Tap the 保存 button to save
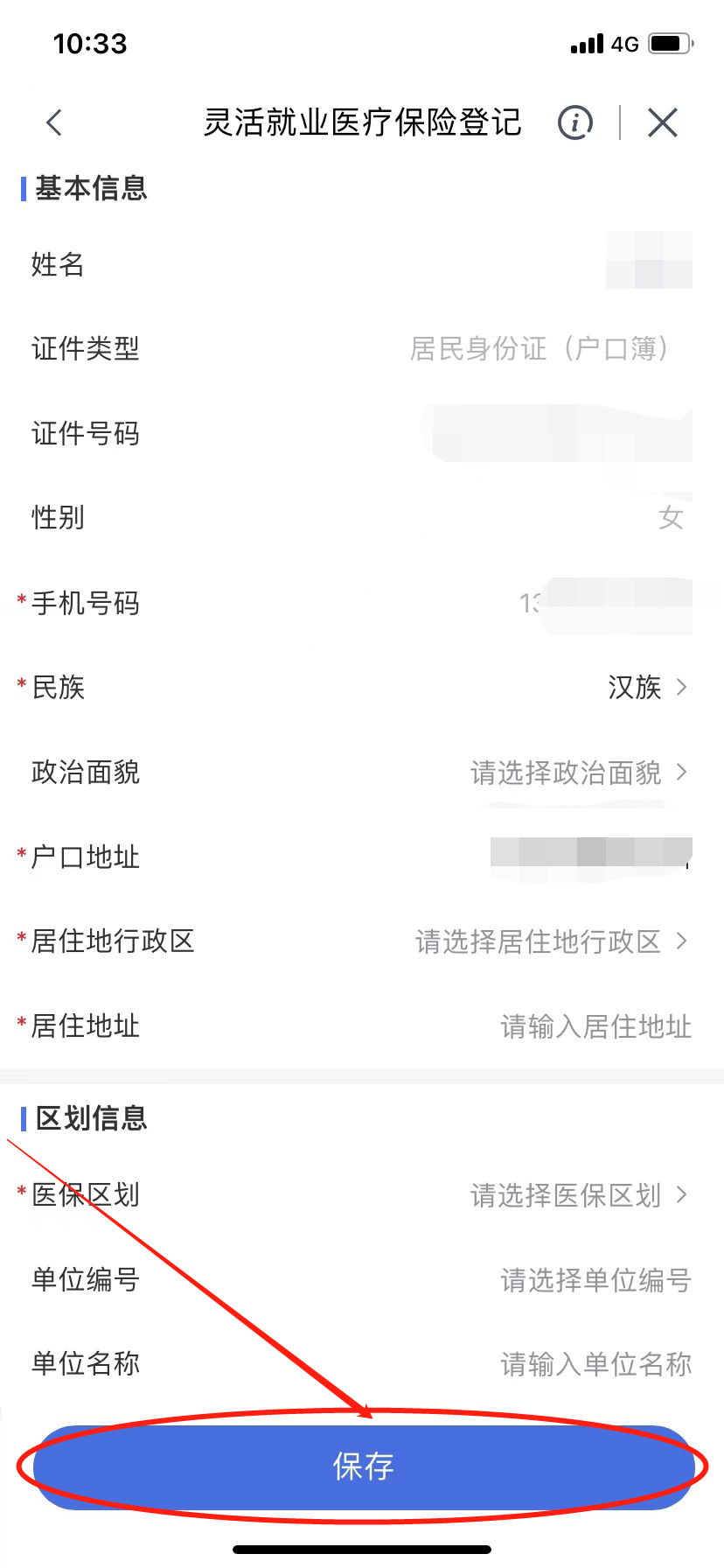Viewport: 724px width, 1568px height. 362,1467
